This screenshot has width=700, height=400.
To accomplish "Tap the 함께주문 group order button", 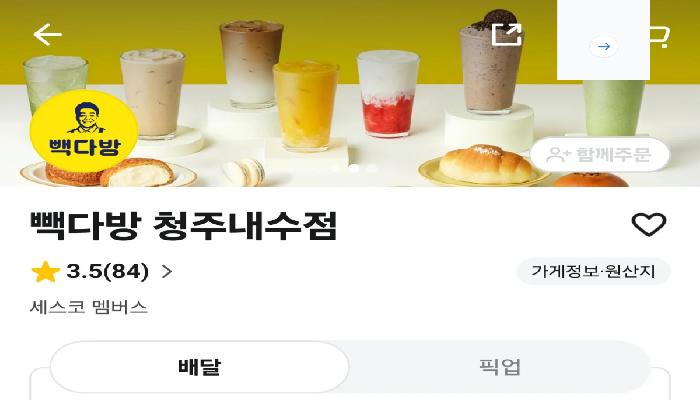I will pos(599,155).
